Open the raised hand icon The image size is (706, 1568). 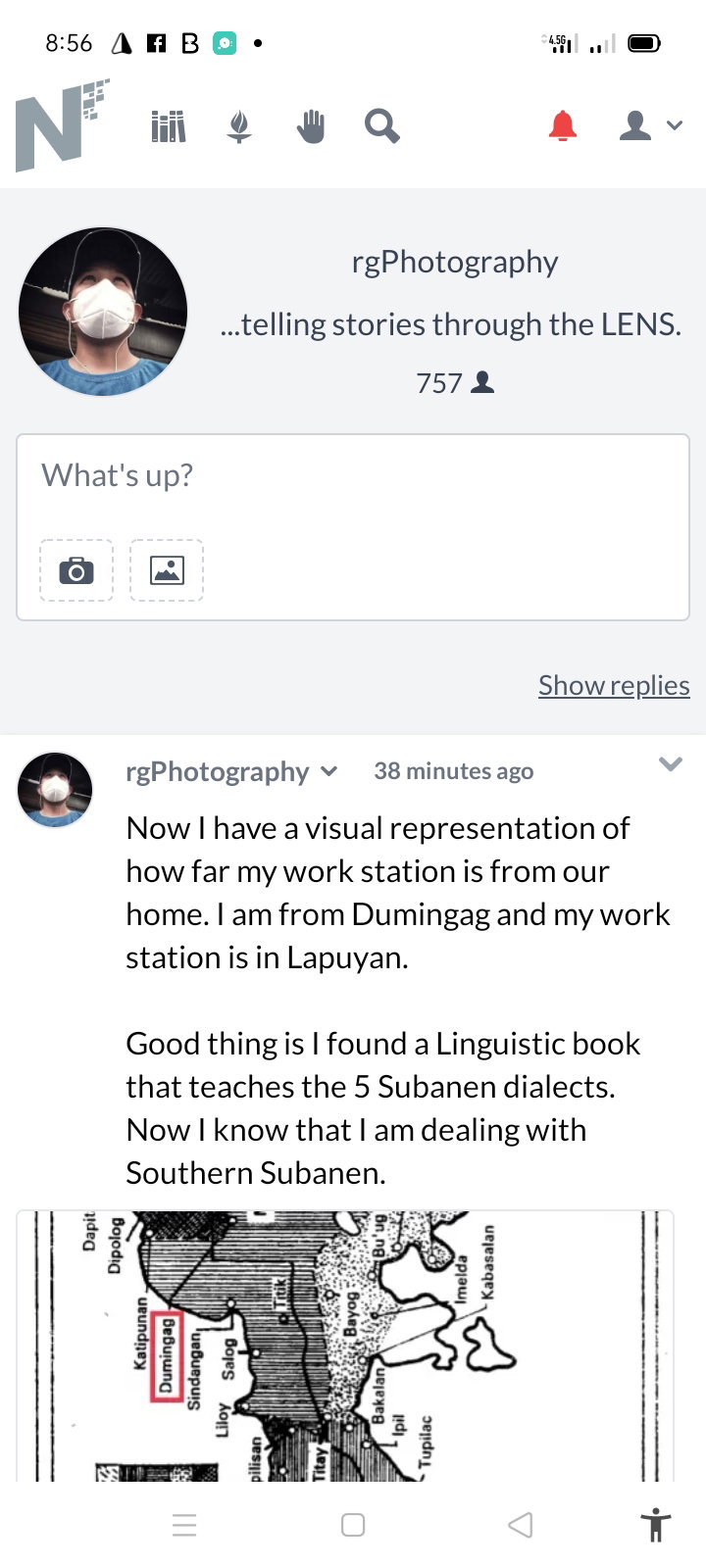coord(311,126)
